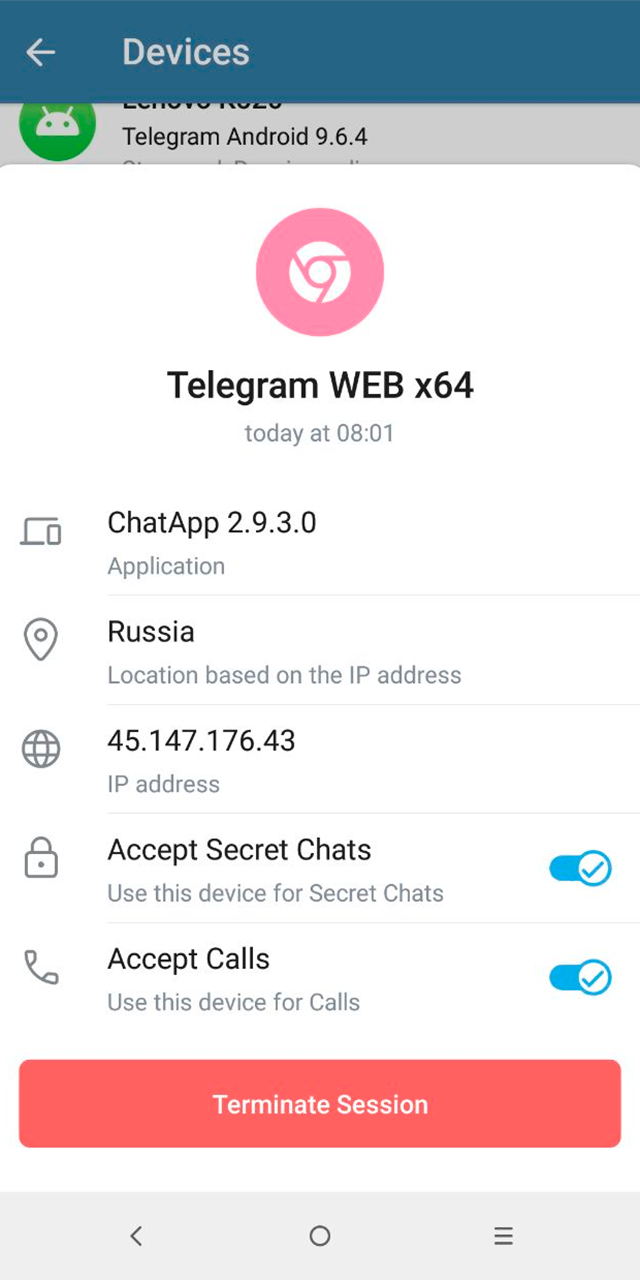The width and height of the screenshot is (640, 1280).
Task: Turn off Accept Calls switch
Action: pyautogui.click(x=580, y=977)
